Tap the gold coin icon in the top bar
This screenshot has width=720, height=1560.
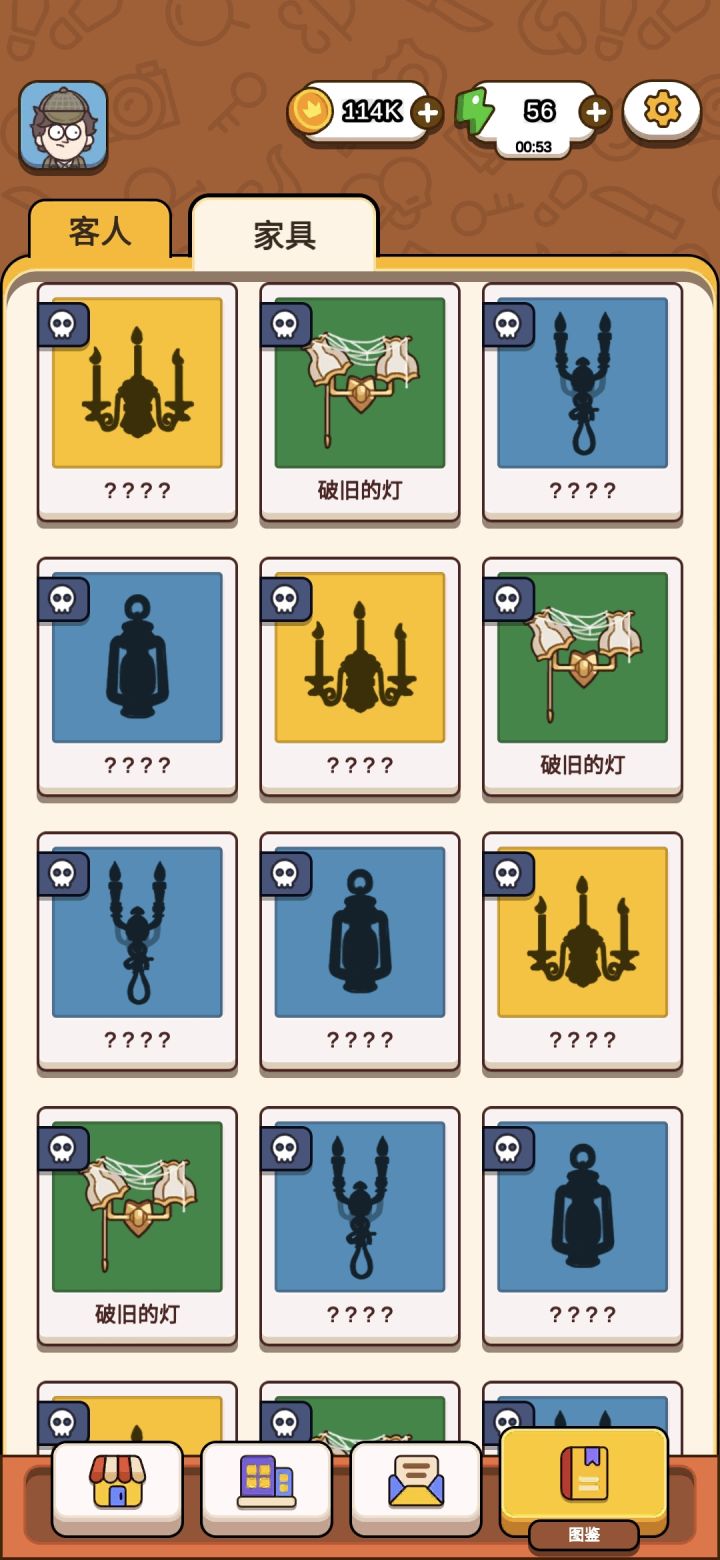(x=312, y=113)
